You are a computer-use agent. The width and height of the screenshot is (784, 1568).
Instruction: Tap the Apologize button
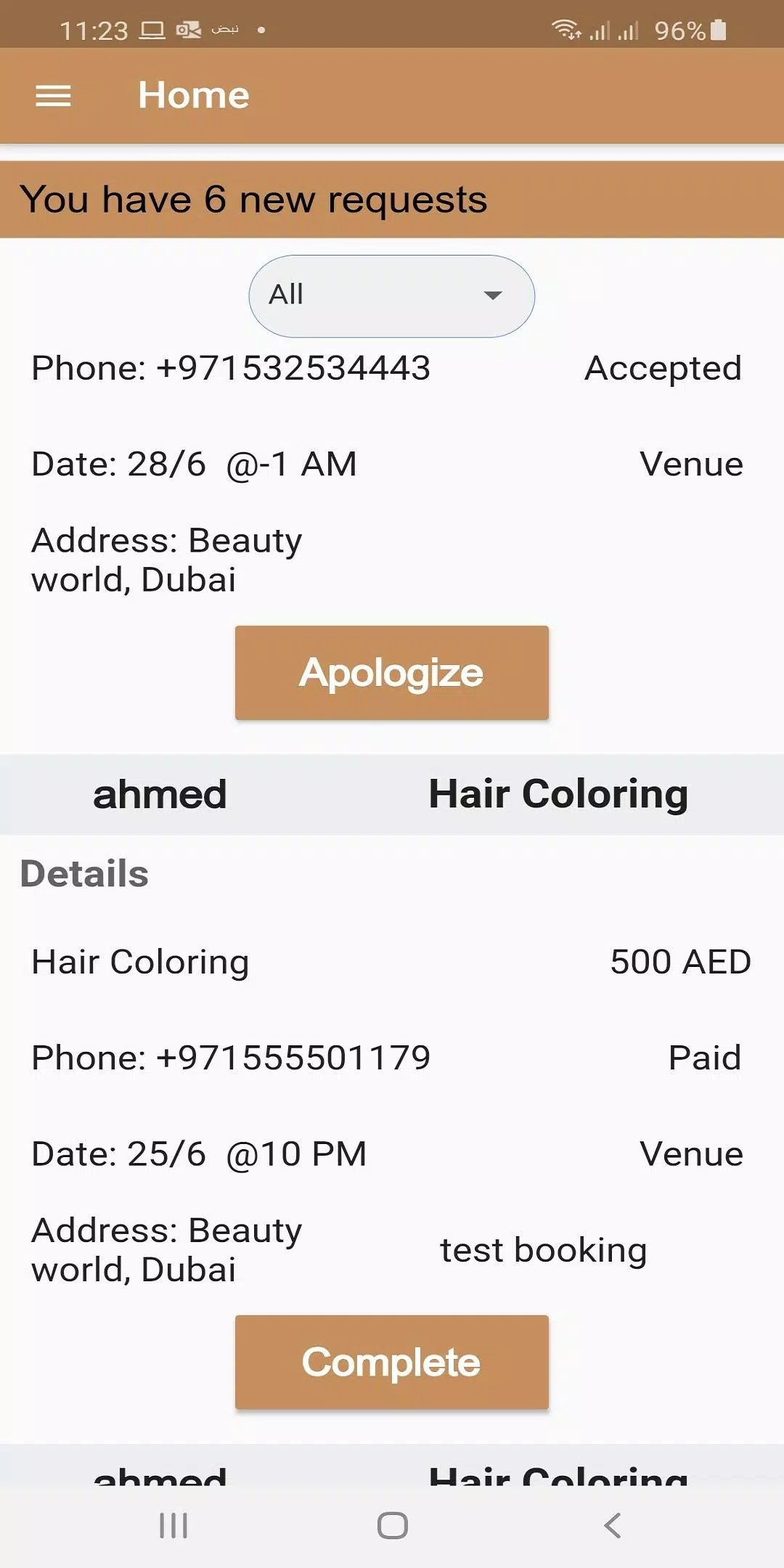(391, 673)
